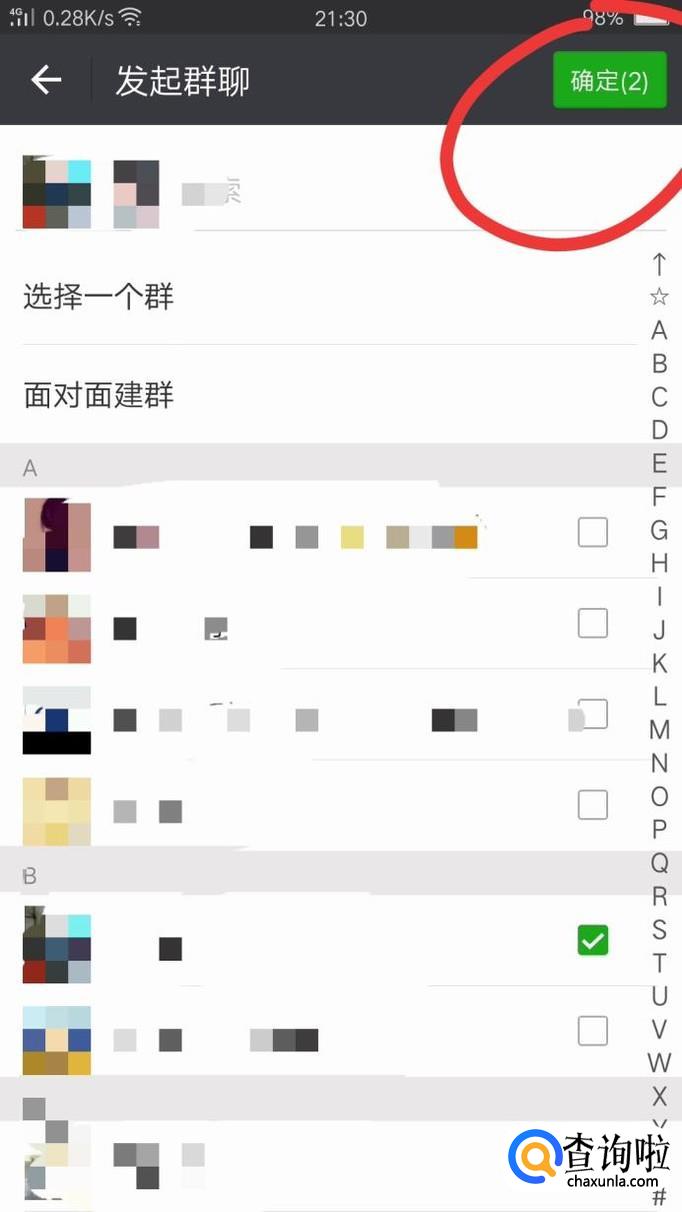Go back from the group chat screen

(x=46, y=80)
